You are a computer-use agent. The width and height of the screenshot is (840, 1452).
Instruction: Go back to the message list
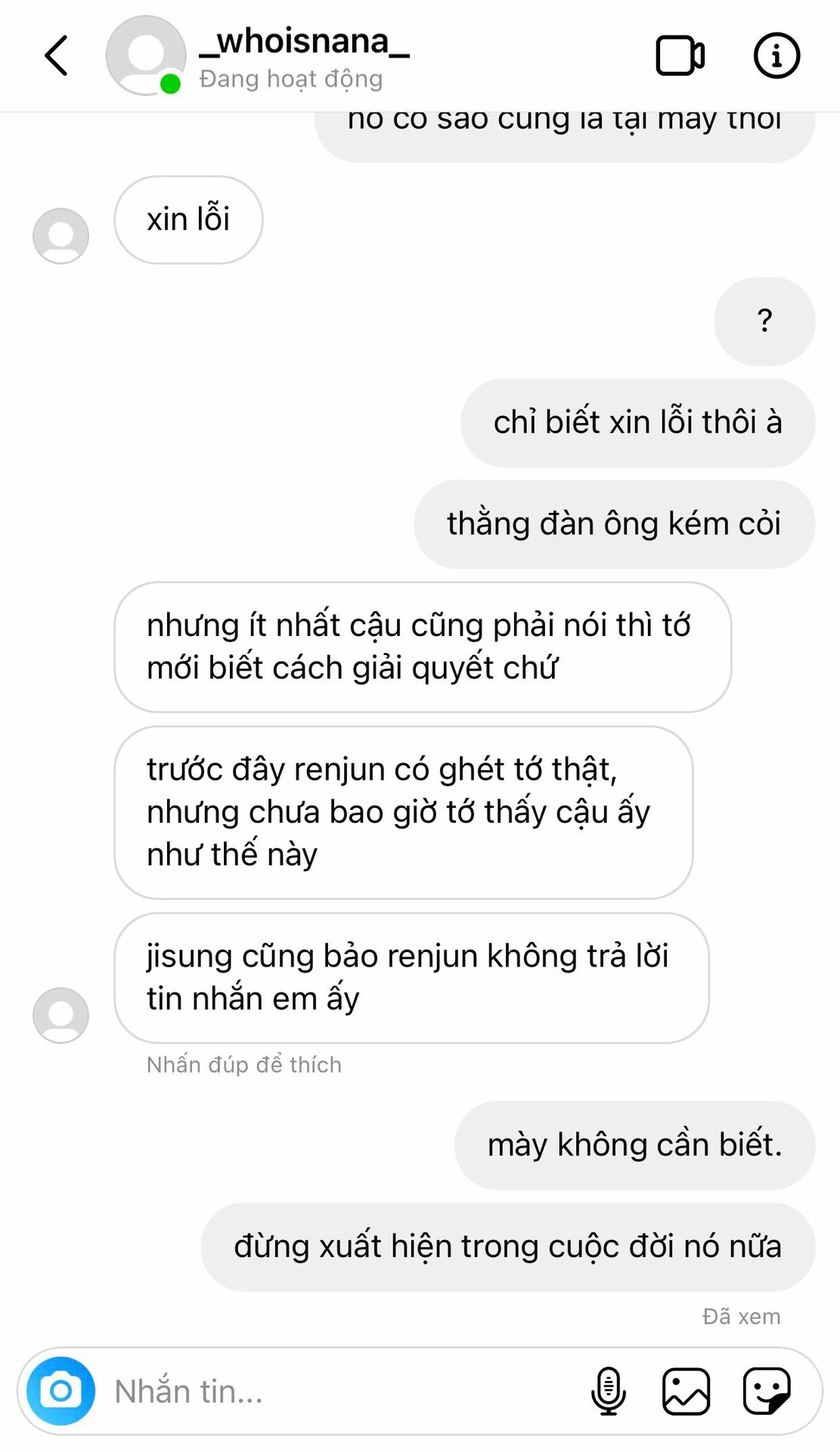tap(57, 55)
